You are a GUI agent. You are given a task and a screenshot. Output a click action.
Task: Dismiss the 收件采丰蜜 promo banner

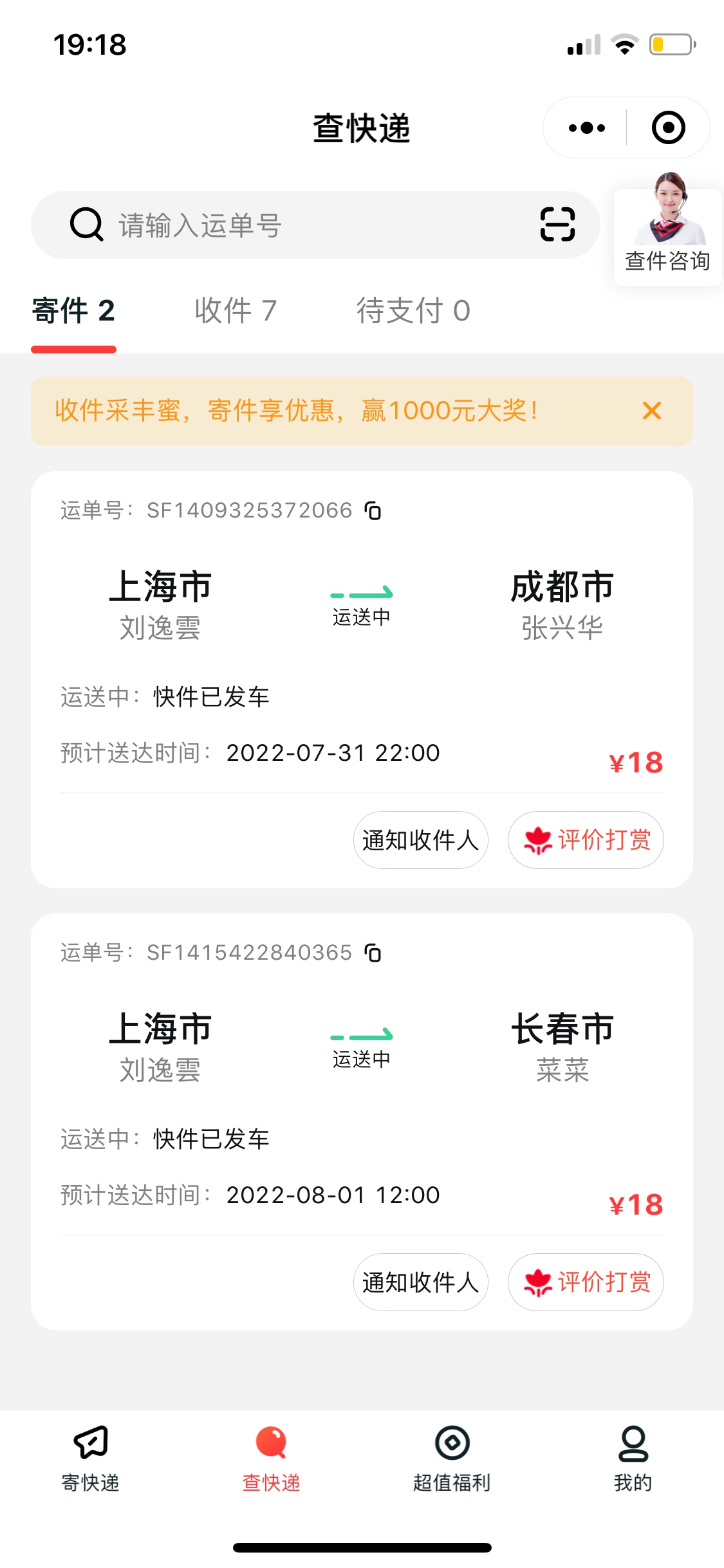point(652,411)
